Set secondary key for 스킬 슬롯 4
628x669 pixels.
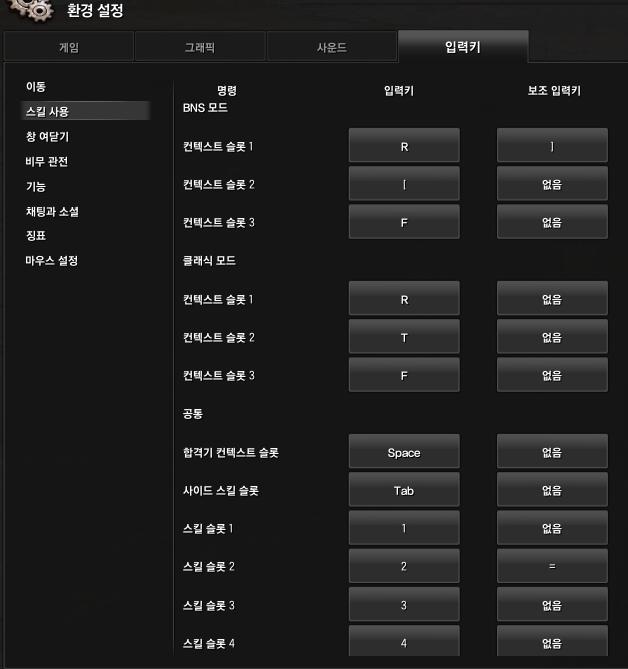point(552,642)
